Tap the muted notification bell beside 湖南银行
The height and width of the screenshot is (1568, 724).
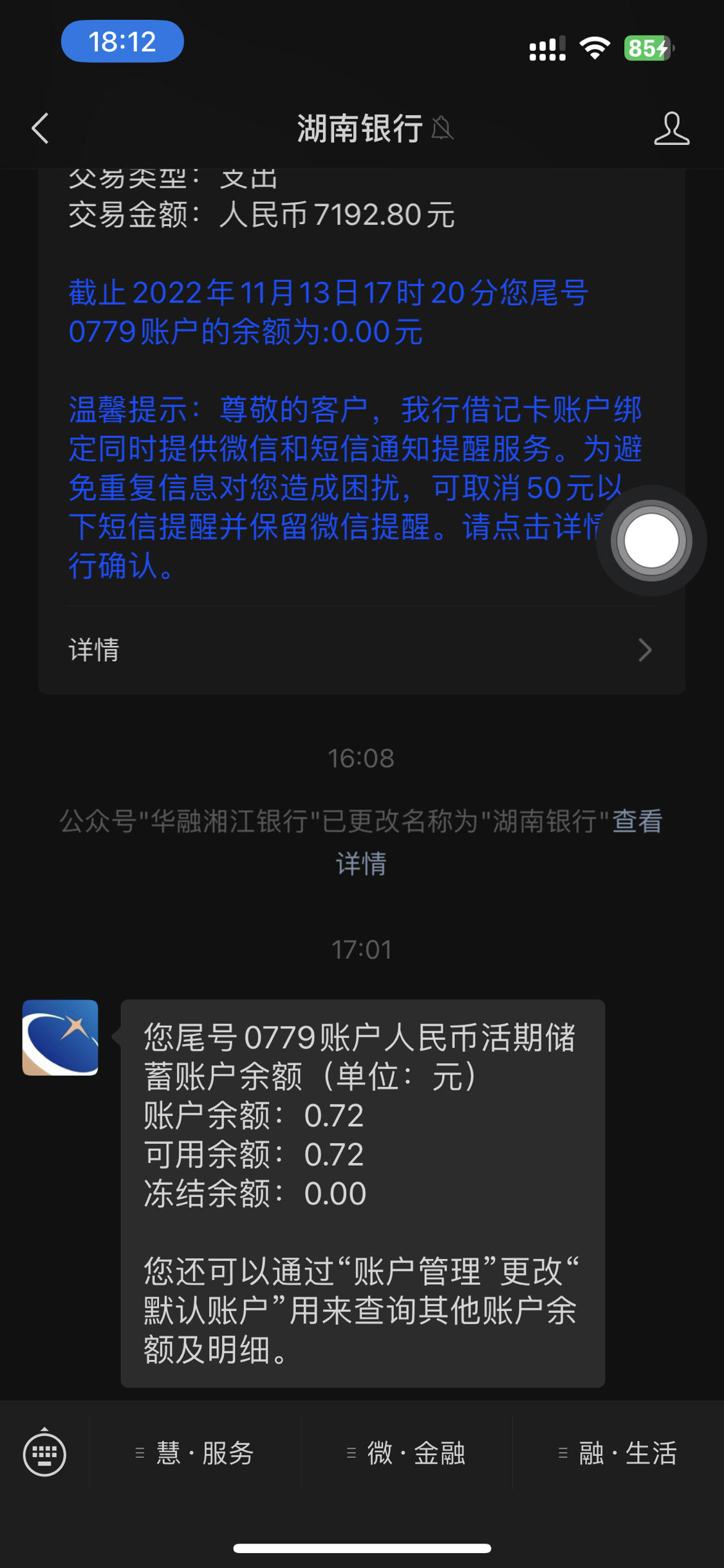pos(443,129)
